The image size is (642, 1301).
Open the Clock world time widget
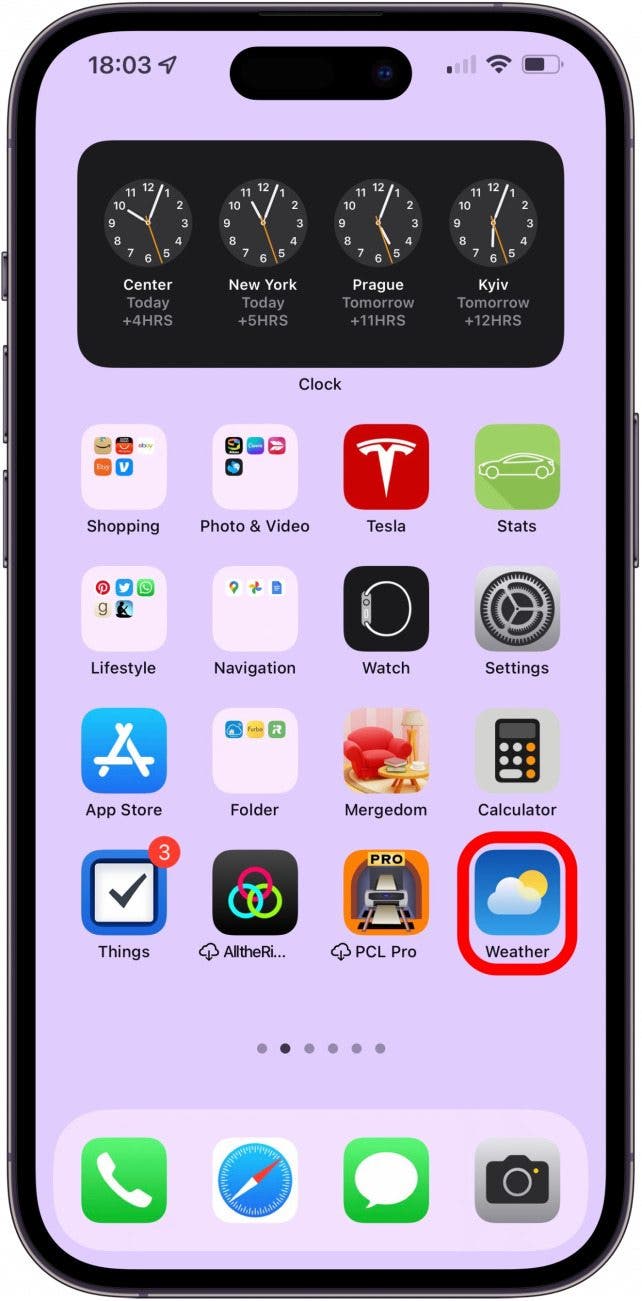pyautogui.click(x=320, y=254)
